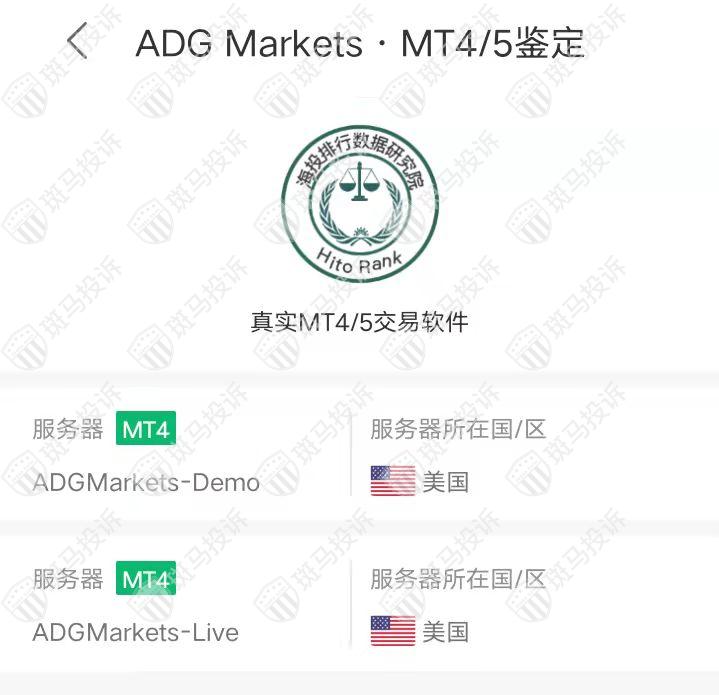
Task: Go back from the MT4/5 identification page
Action: (77, 42)
